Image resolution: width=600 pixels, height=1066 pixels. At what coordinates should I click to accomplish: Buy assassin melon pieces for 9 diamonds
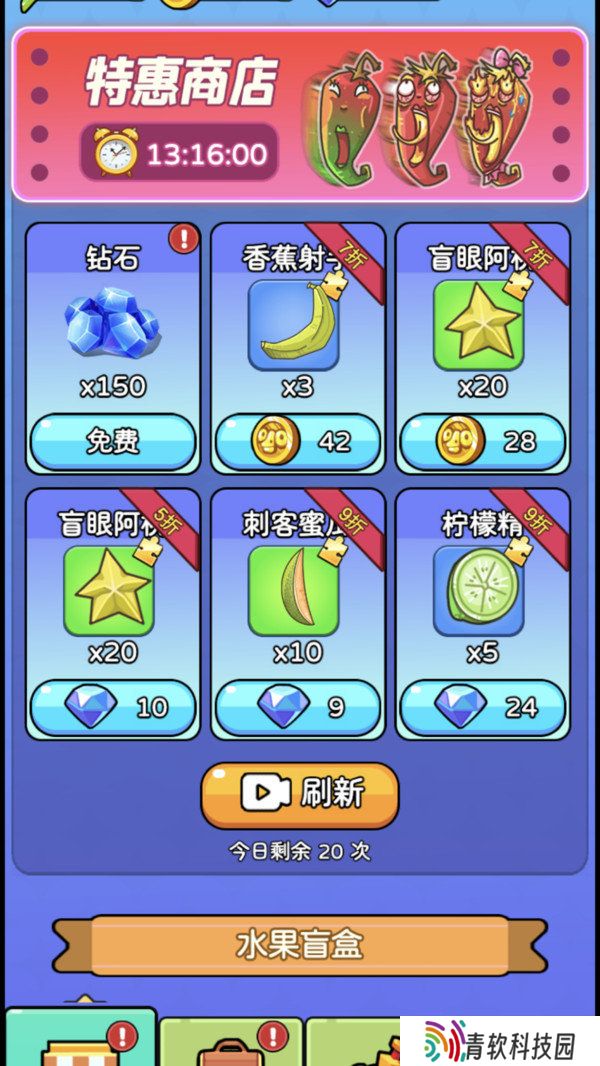click(298, 708)
